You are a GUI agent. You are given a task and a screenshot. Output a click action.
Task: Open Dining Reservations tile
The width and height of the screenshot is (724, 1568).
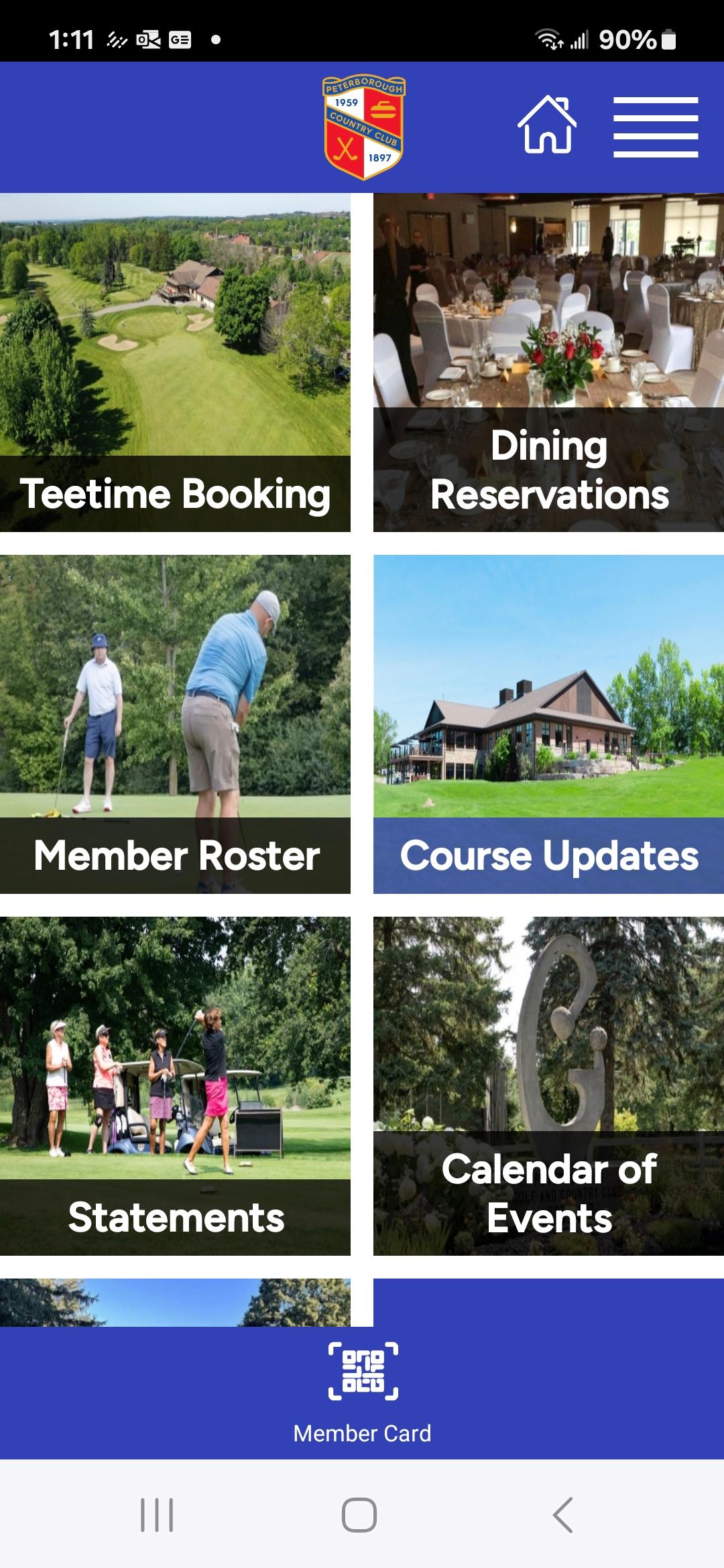(x=548, y=363)
